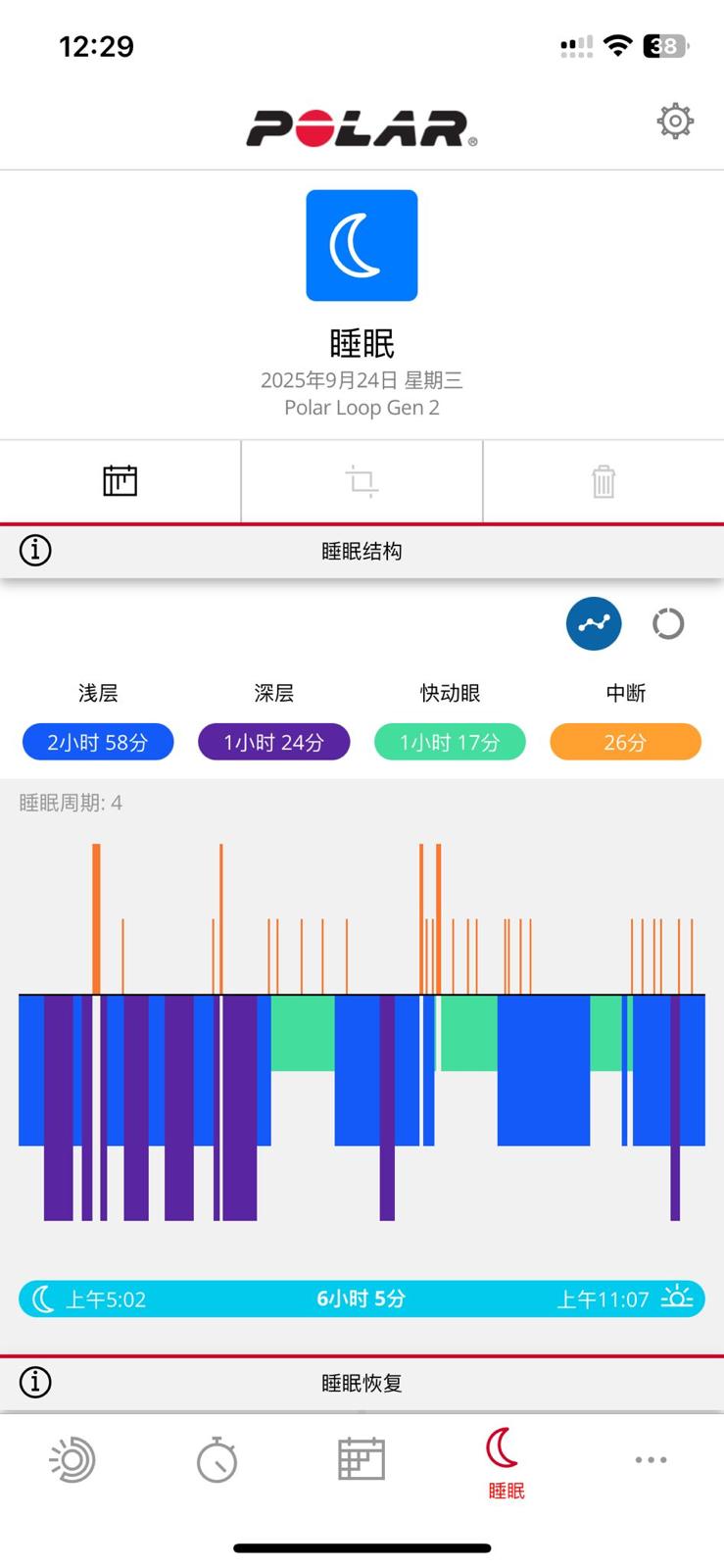Open the calendar date picker
Screen dimensions: 724x1568
coord(121,481)
